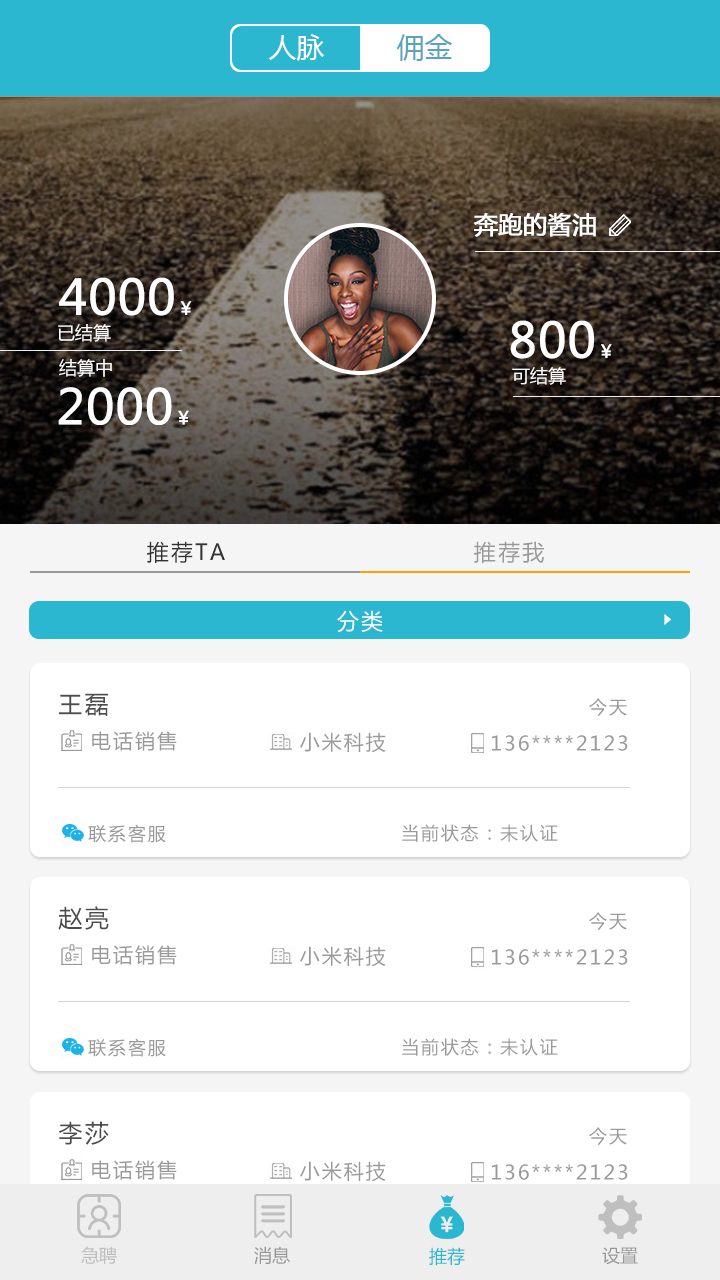The image size is (720, 1280).
Task: Contact 联系客服 on 赵亮's card
Action: pos(114,1047)
